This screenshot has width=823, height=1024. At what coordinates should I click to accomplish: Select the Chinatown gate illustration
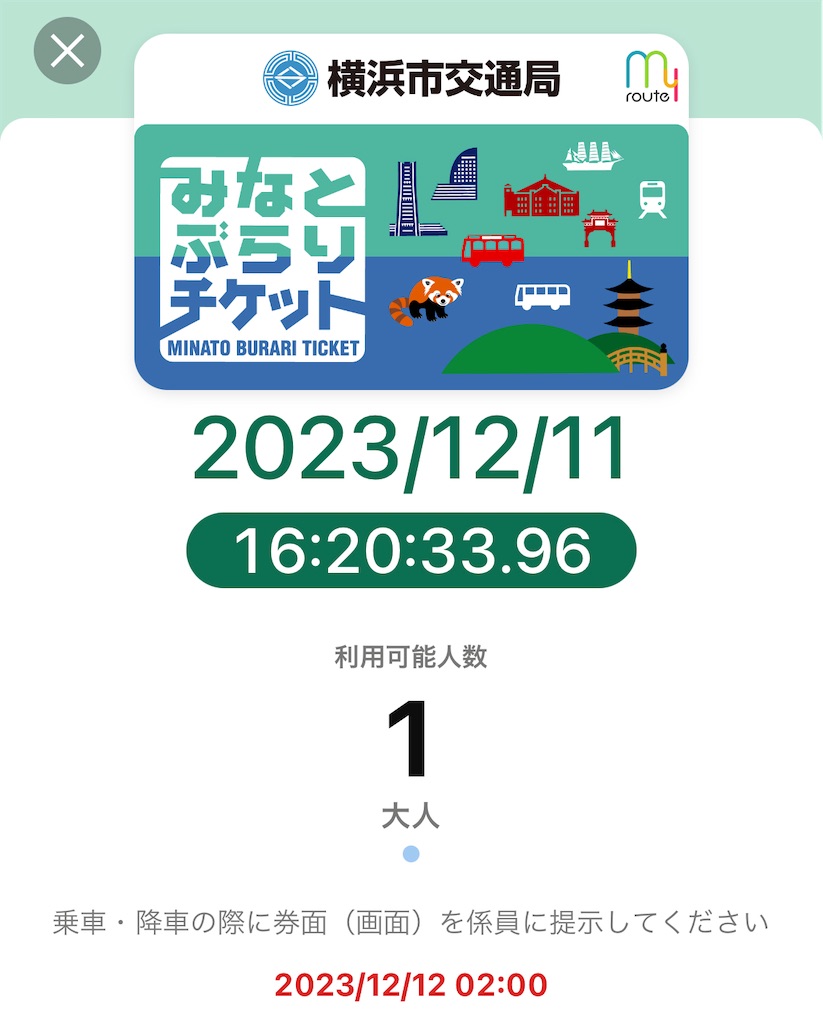point(601,222)
